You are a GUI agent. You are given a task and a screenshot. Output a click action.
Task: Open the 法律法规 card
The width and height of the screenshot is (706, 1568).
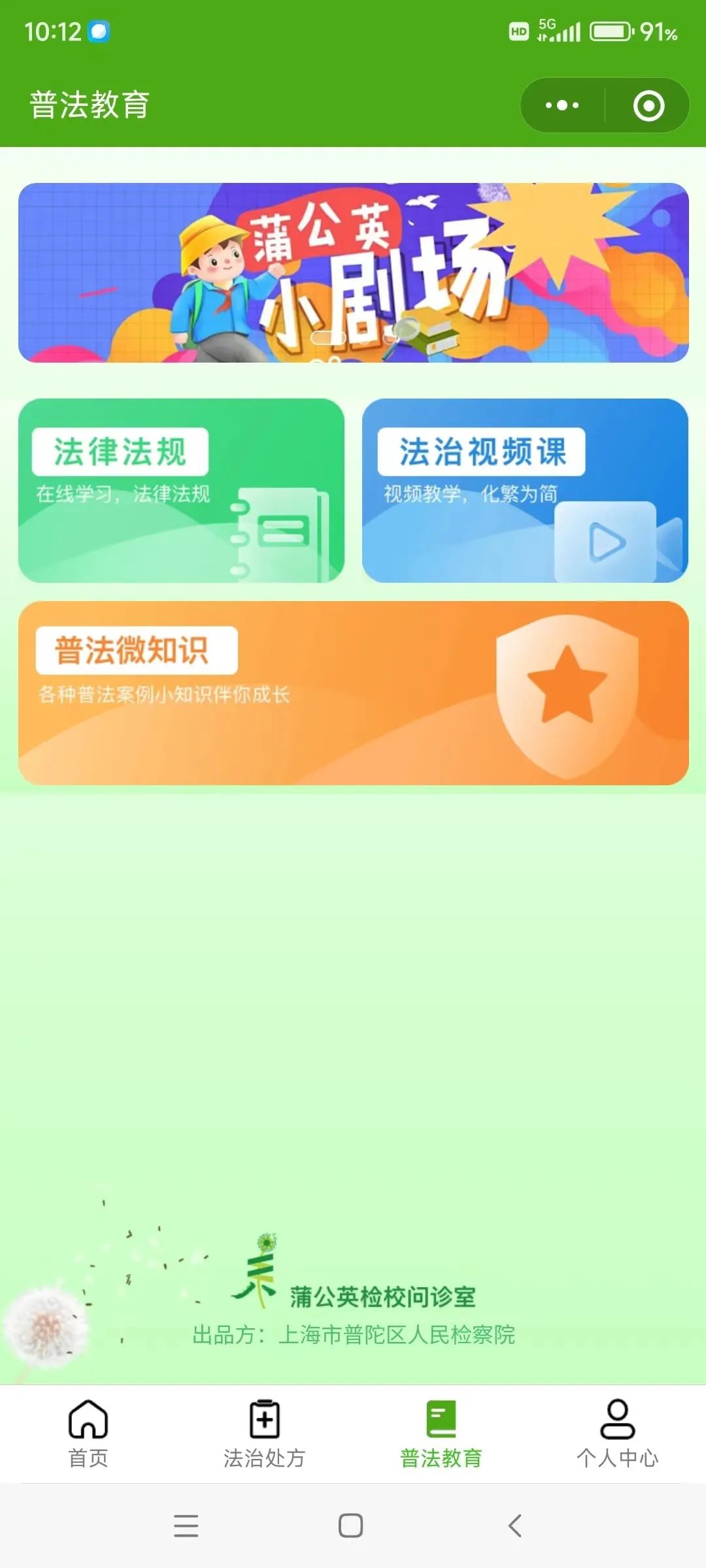coord(181,490)
